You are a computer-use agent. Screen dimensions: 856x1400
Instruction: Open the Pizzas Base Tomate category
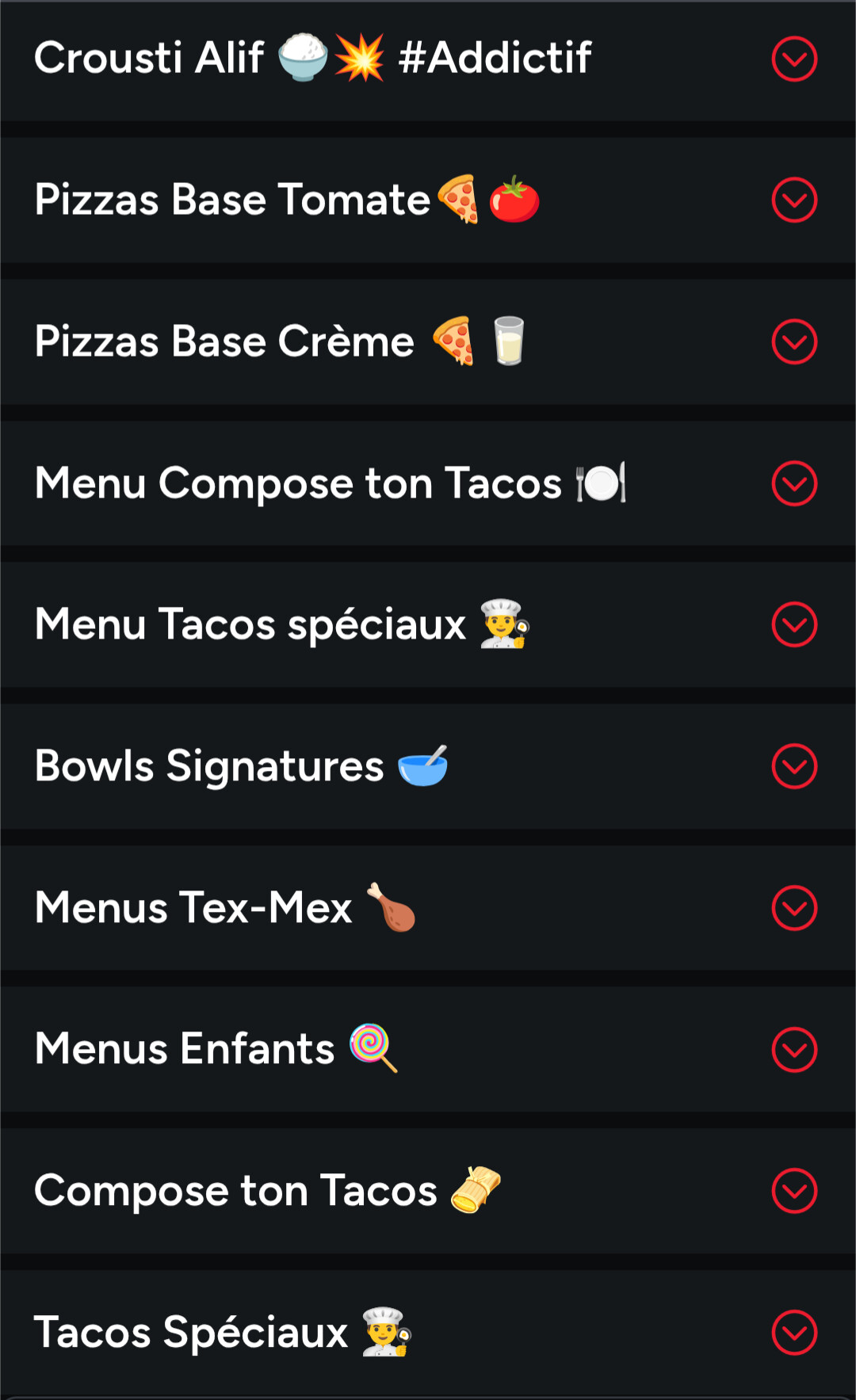click(x=794, y=200)
